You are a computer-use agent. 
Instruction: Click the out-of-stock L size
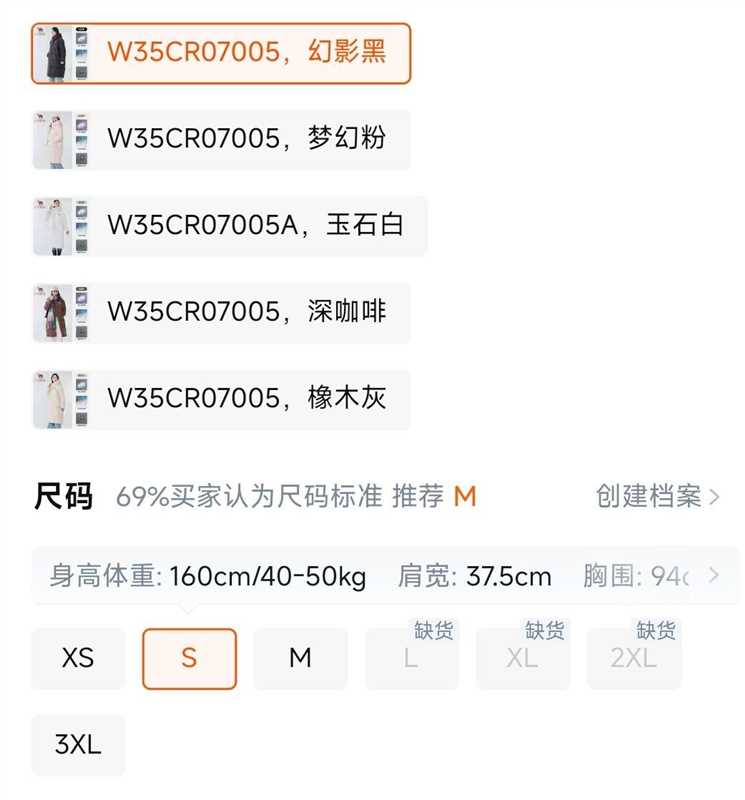pyautogui.click(x=411, y=658)
